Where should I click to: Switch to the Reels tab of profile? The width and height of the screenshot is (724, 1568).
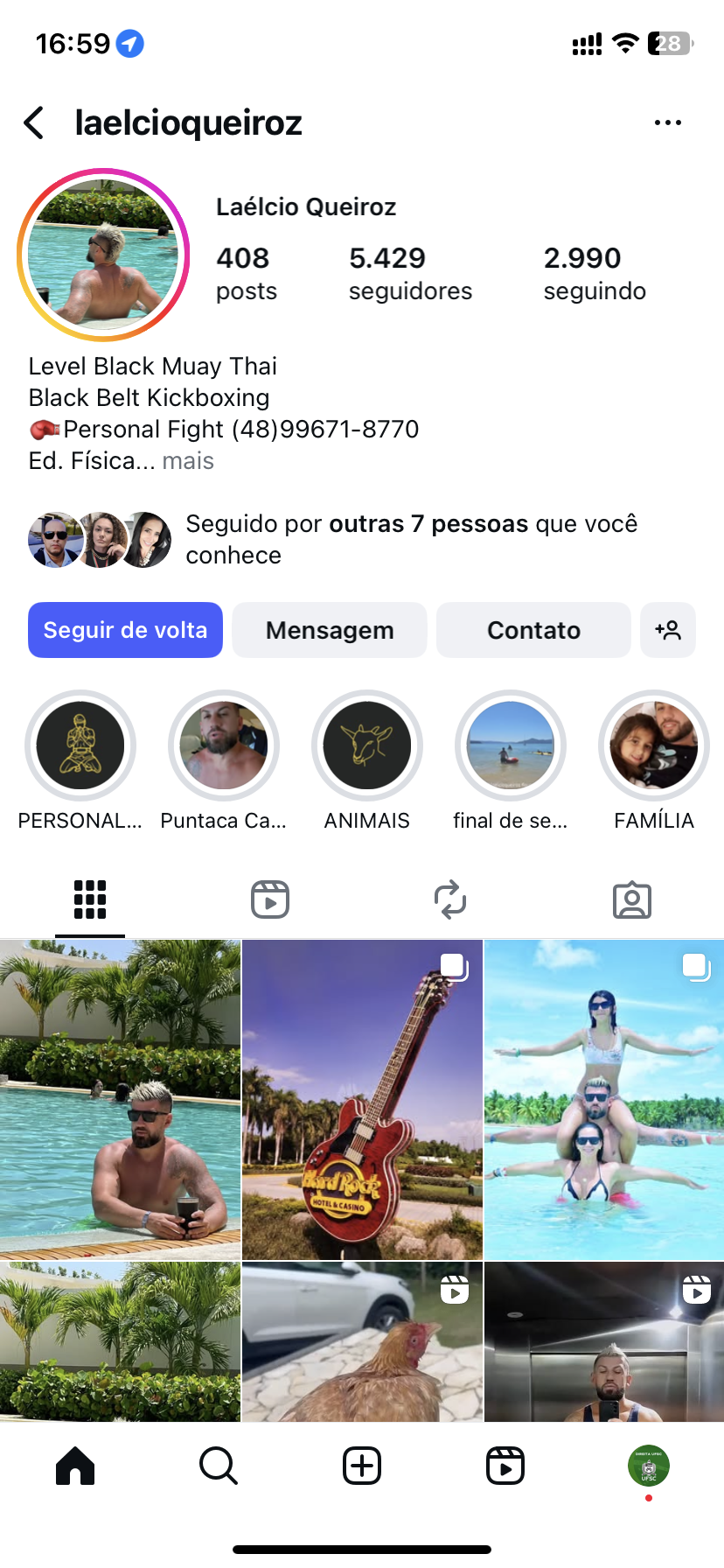tap(270, 899)
